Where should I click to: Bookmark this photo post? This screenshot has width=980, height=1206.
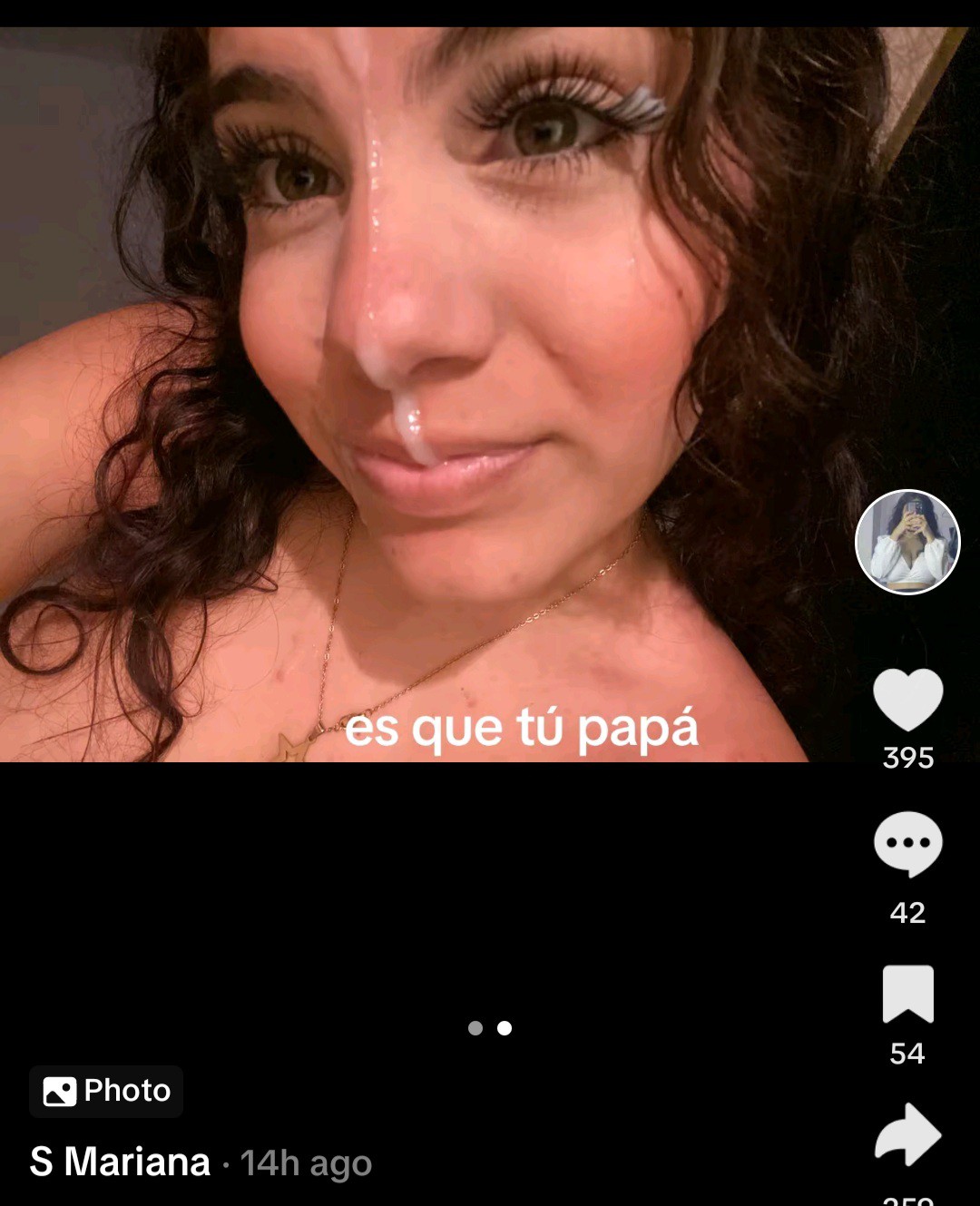[907, 994]
